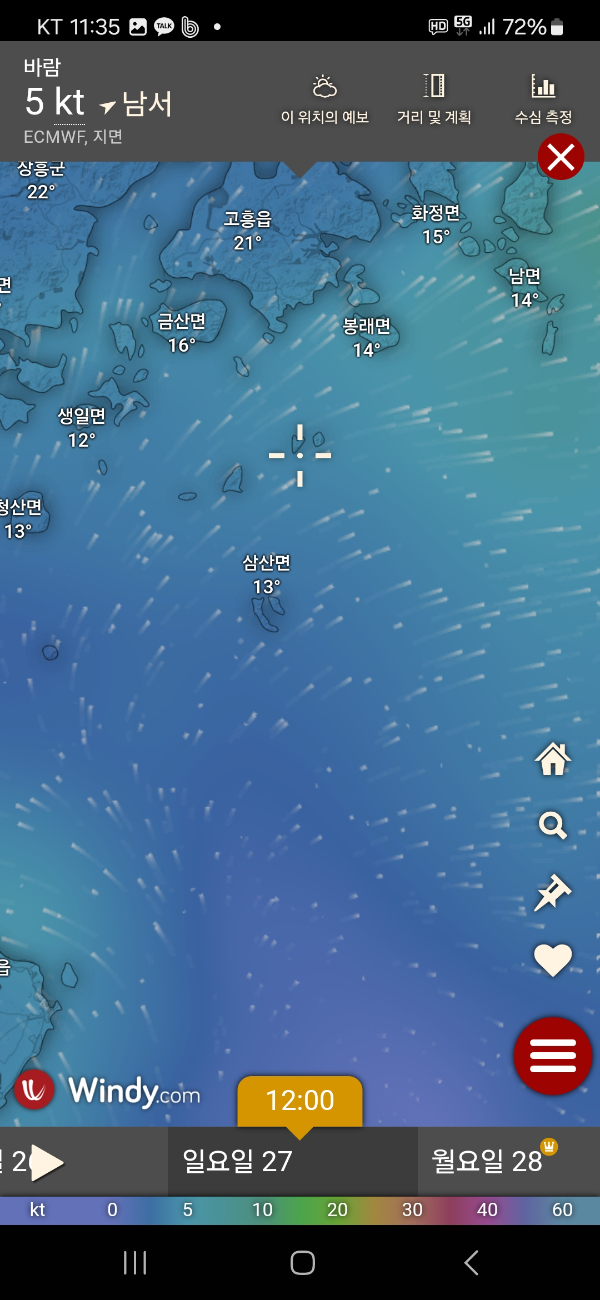Screen dimensions: 600x1300
Task: Open the distance and planning tool
Action: pos(434,98)
